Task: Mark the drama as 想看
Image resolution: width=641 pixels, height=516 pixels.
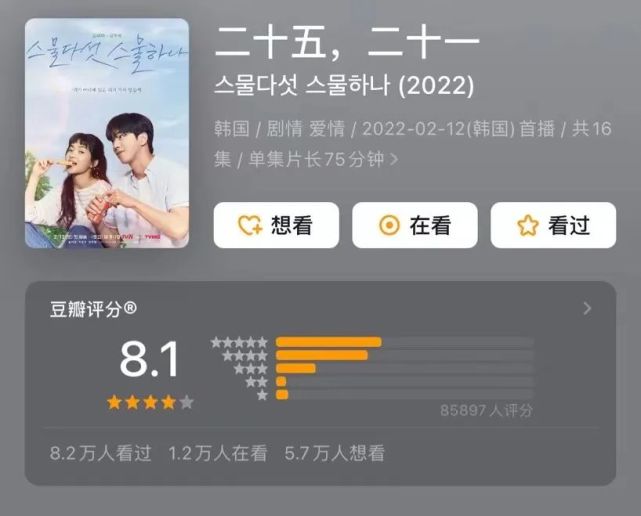Action: (x=276, y=225)
